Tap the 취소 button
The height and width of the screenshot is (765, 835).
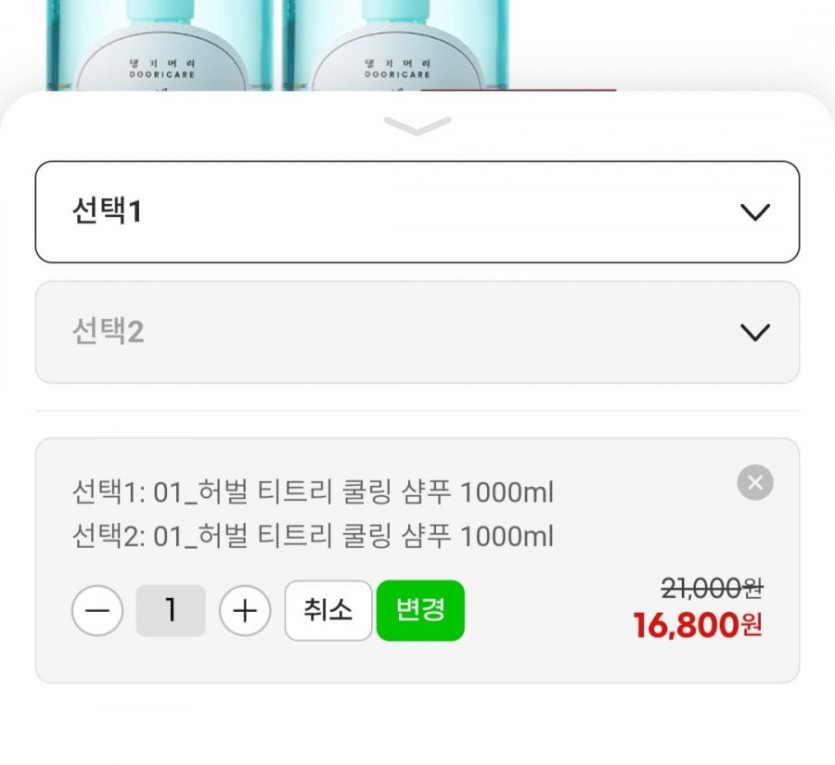pos(328,611)
